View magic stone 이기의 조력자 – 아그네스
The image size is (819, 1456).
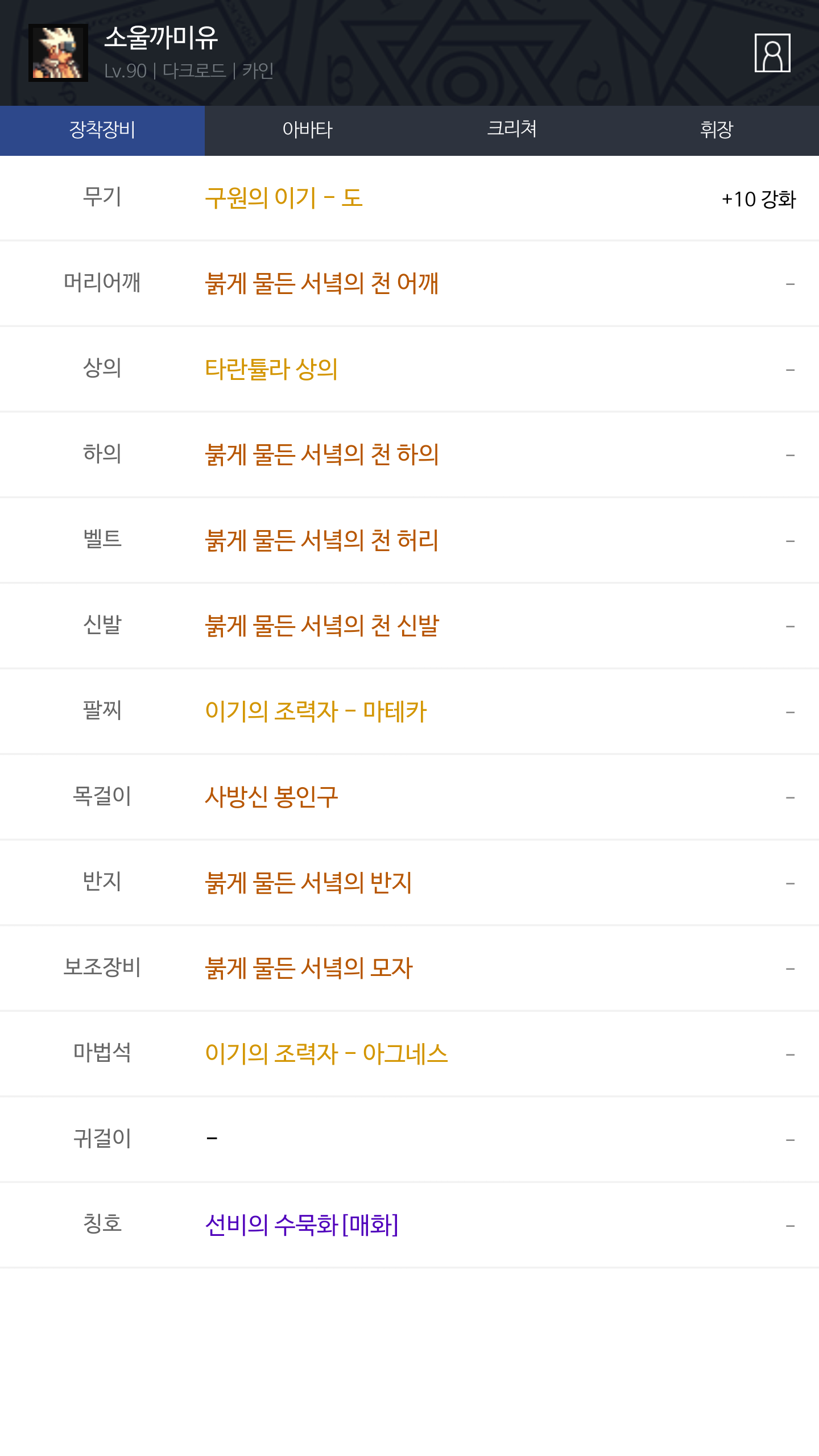[326, 1054]
